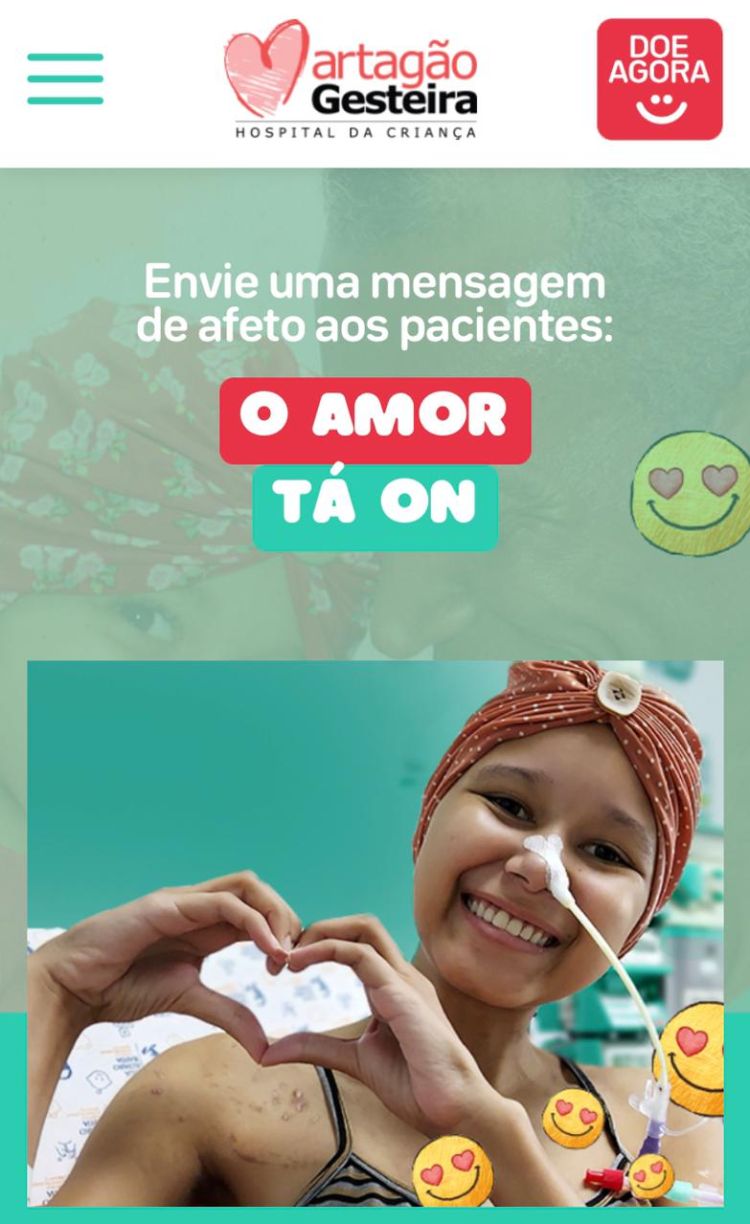The height and width of the screenshot is (1224, 750).
Task: Open the Martagão Gesteira home logo
Action: click(x=351, y=80)
